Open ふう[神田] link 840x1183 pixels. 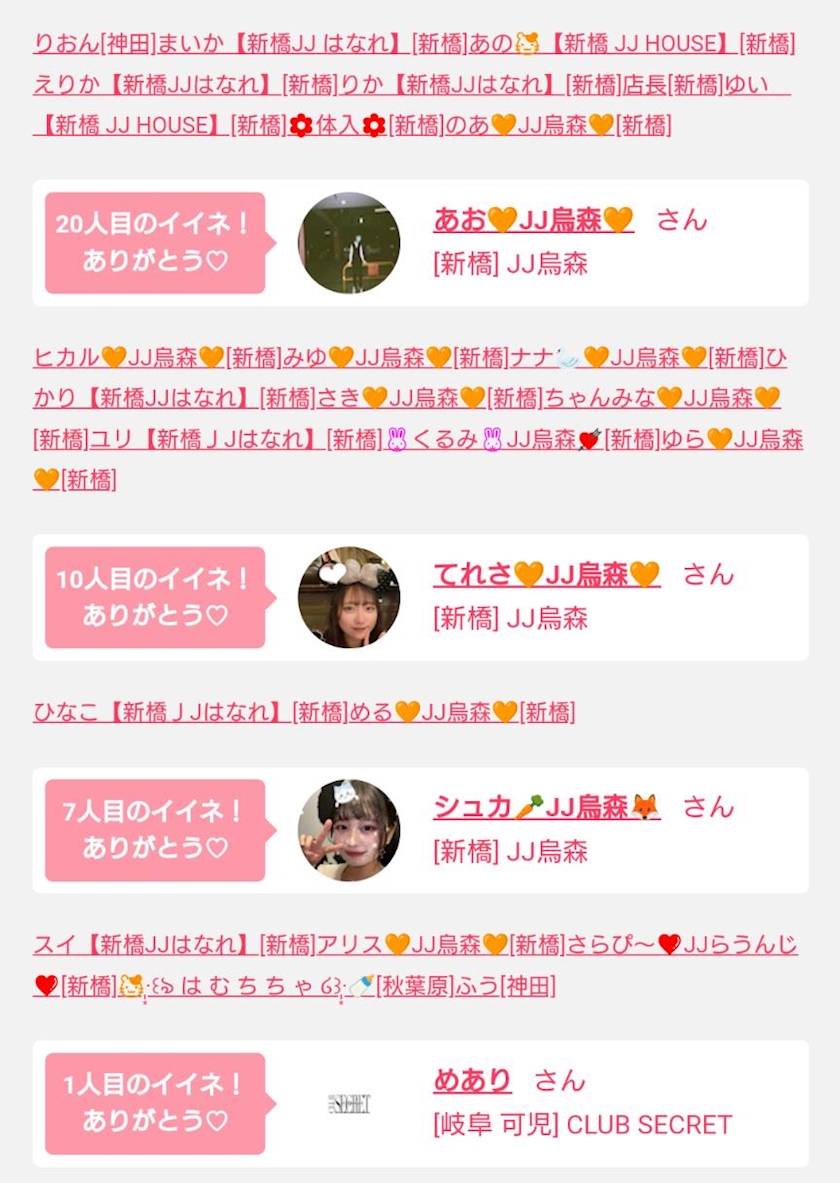point(506,985)
